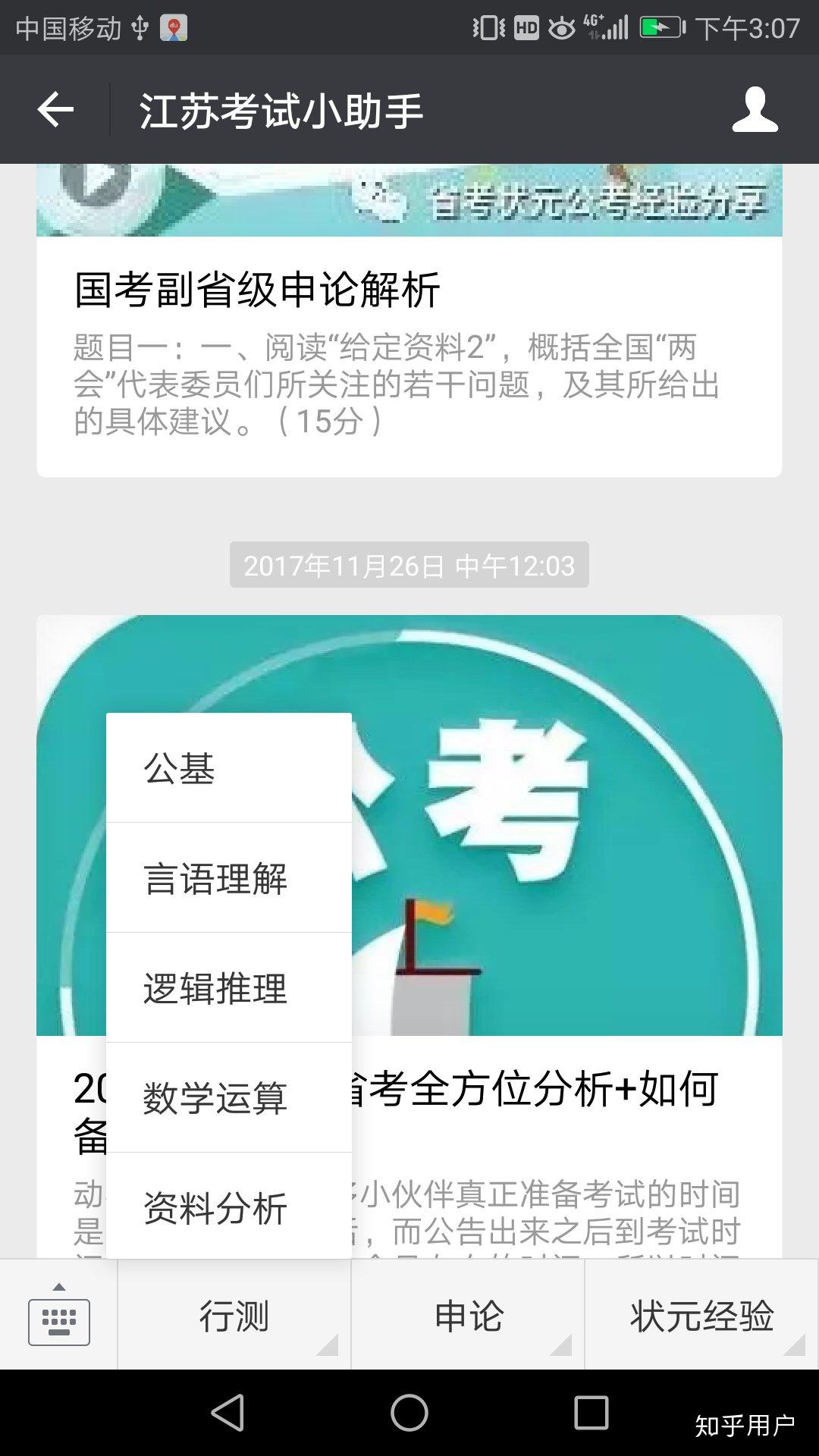Collapse the 行测 bottom menu
Image resolution: width=819 pixels, height=1456 pixels.
[234, 1316]
